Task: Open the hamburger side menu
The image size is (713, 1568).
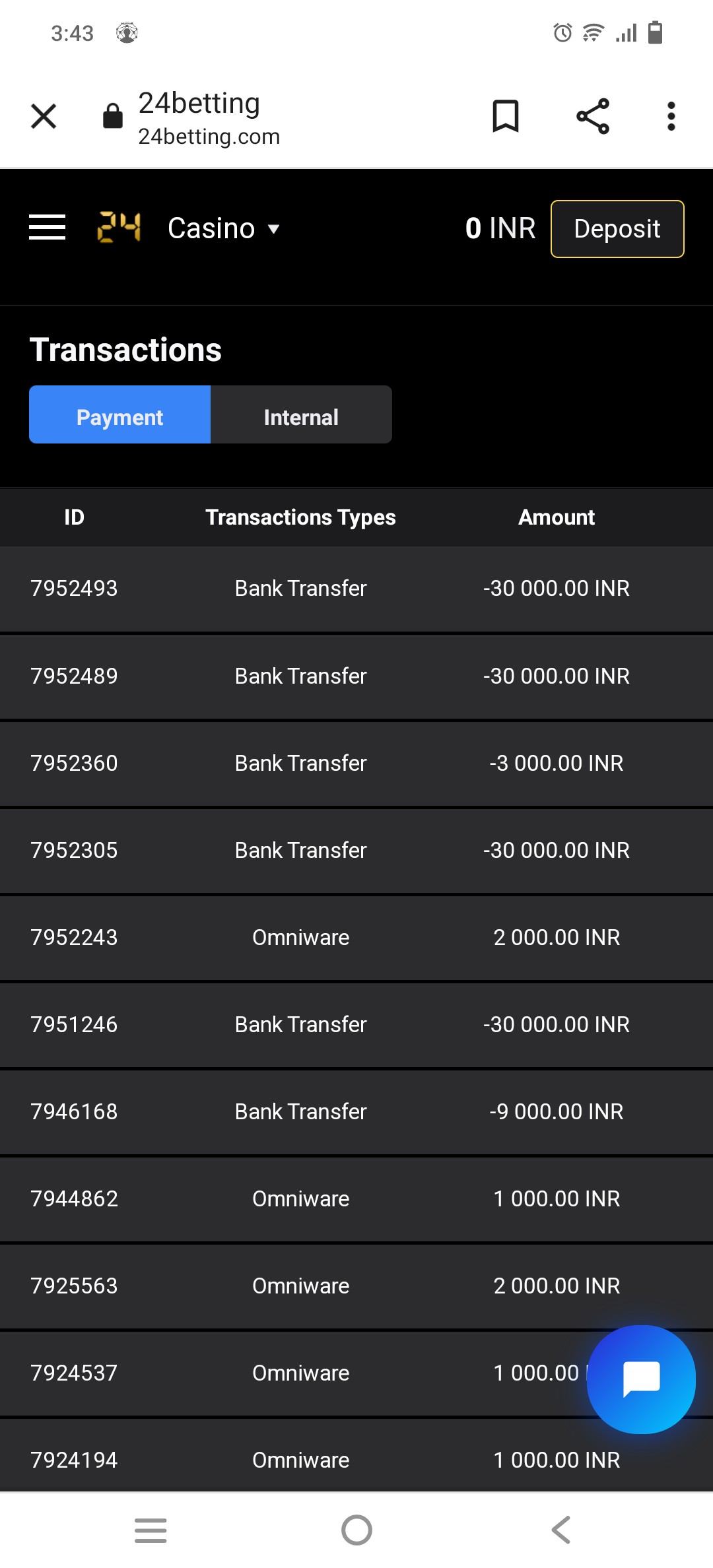Action: 48,228
